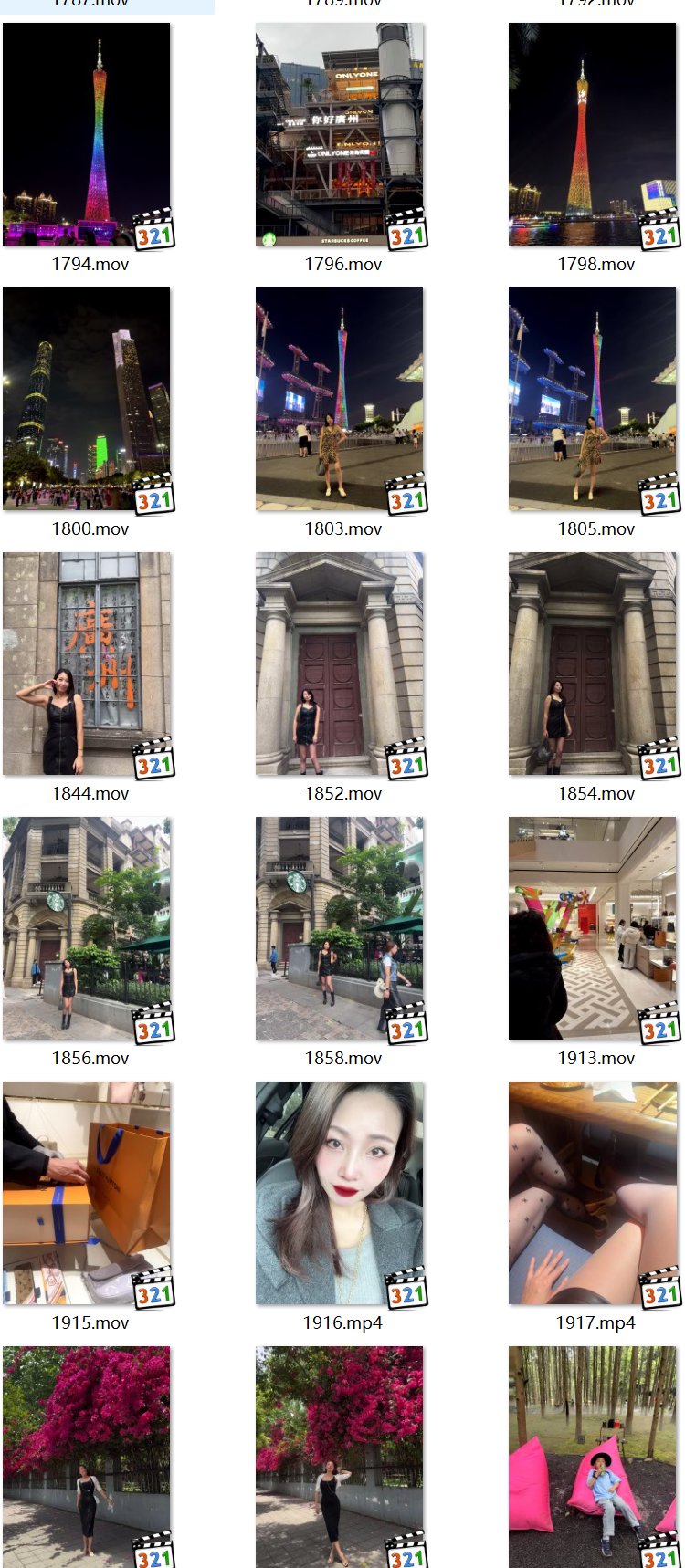Open the 1794.mov video file

tap(87, 134)
